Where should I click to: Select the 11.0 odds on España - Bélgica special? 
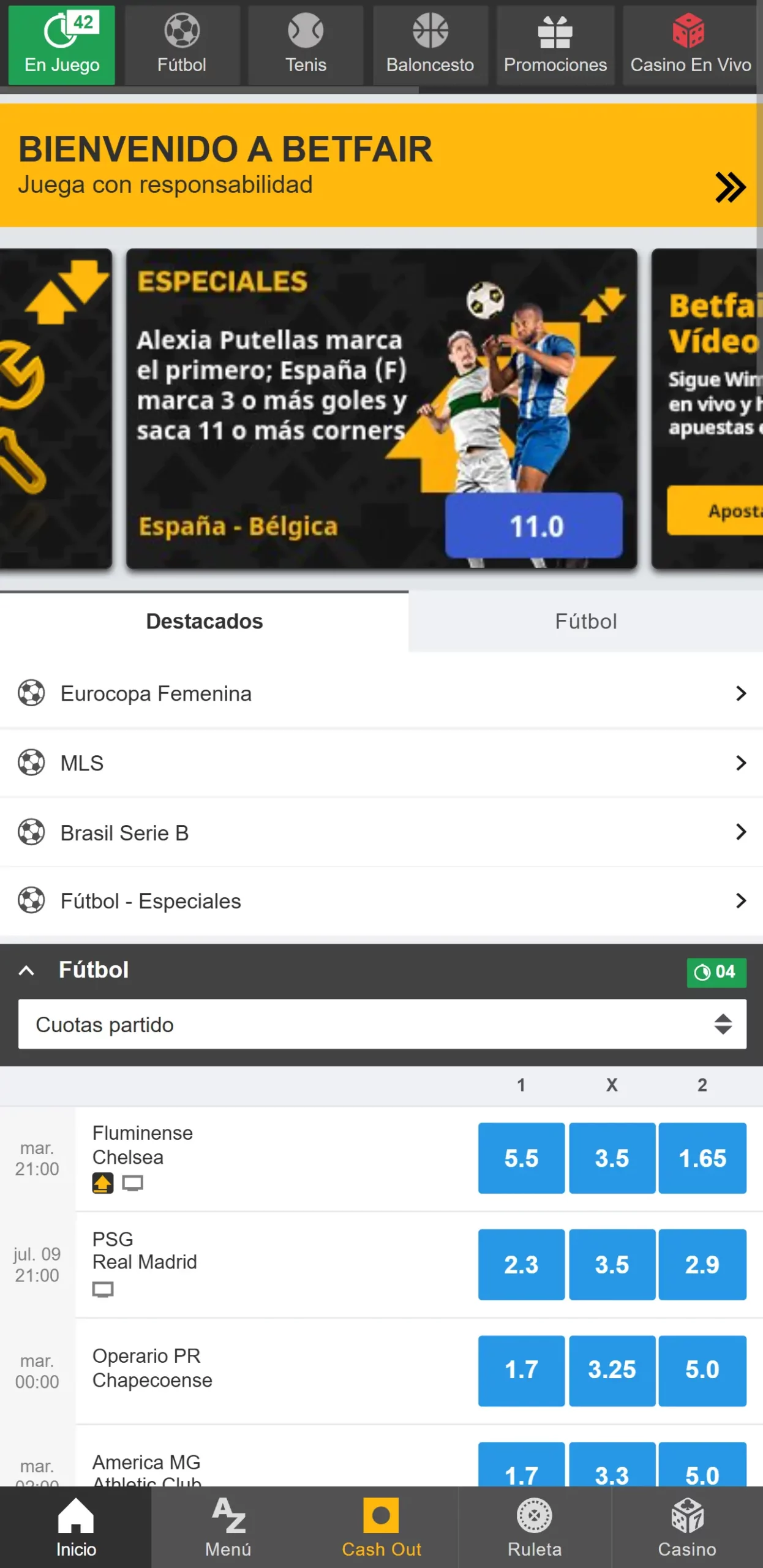(x=534, y=526)
